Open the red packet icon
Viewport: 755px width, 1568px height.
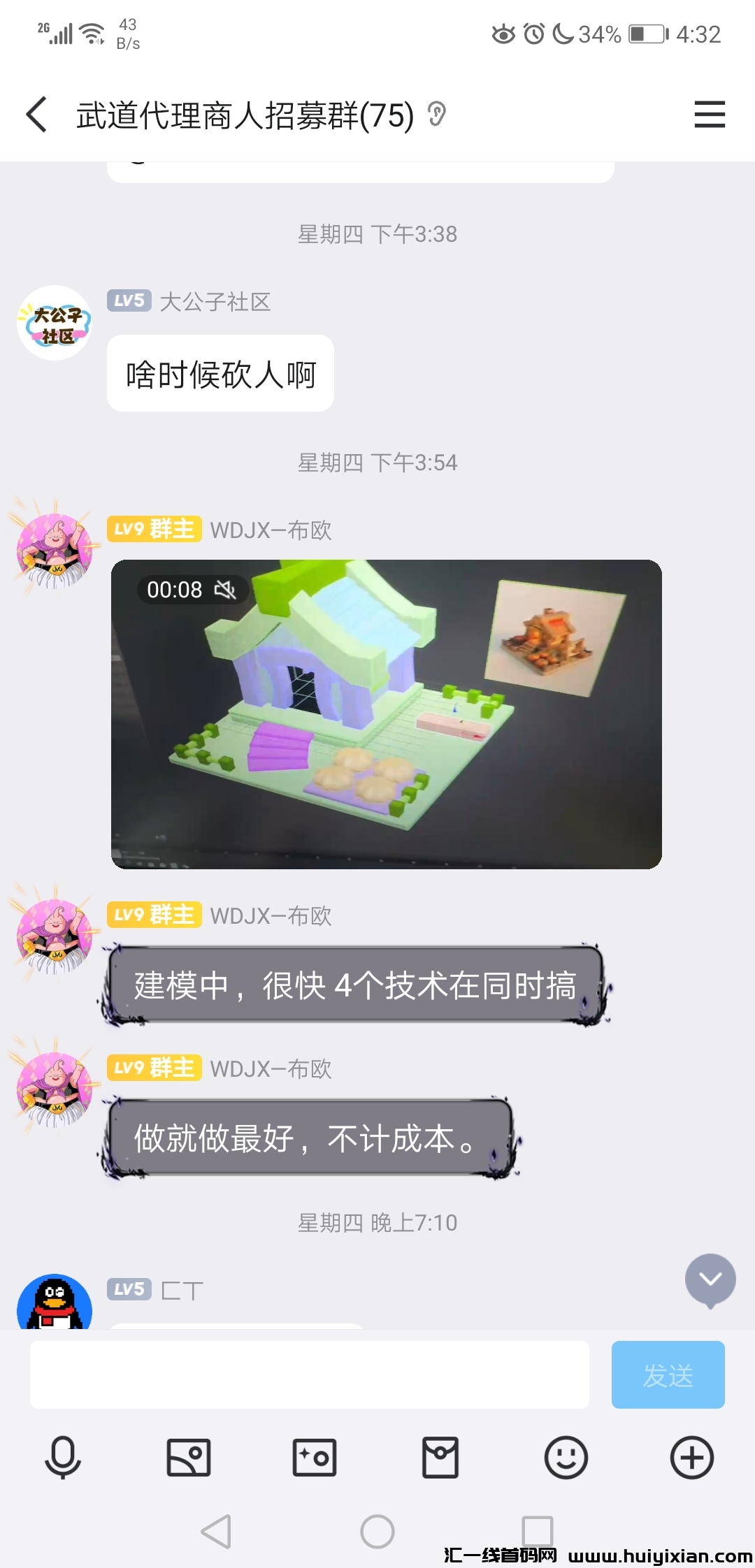click(x=440, y=1458)
